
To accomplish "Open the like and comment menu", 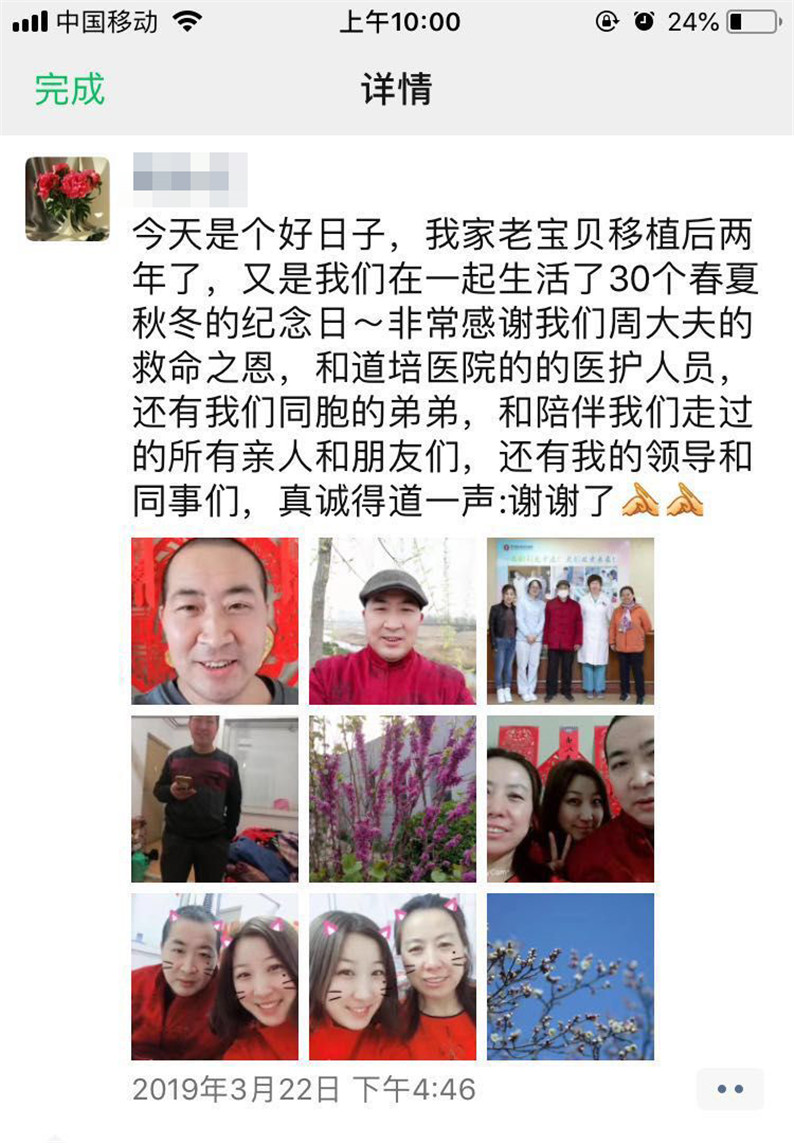I will 730,1089.
